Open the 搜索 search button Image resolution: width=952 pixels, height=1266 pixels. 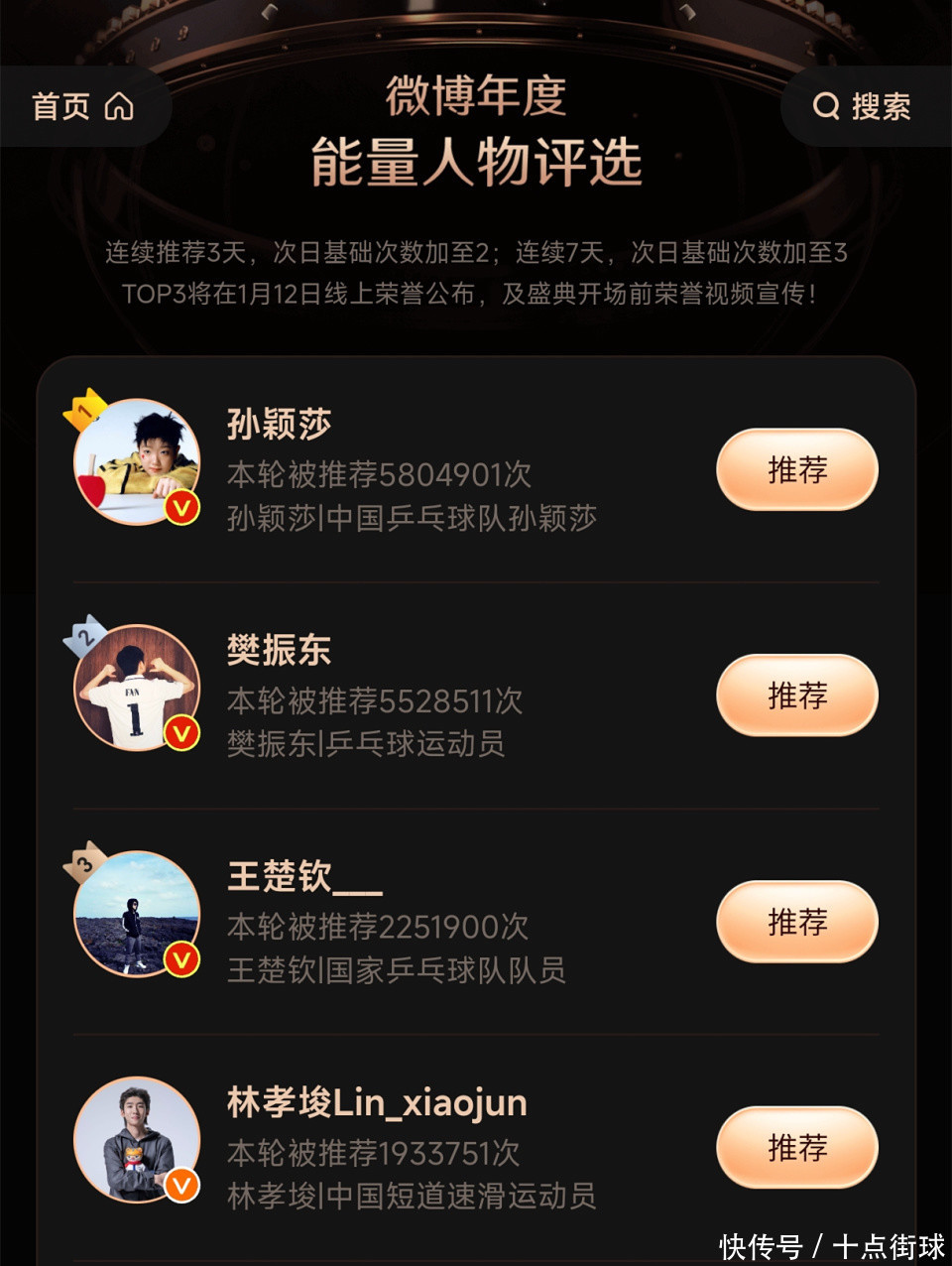click(x=862, y=106)
